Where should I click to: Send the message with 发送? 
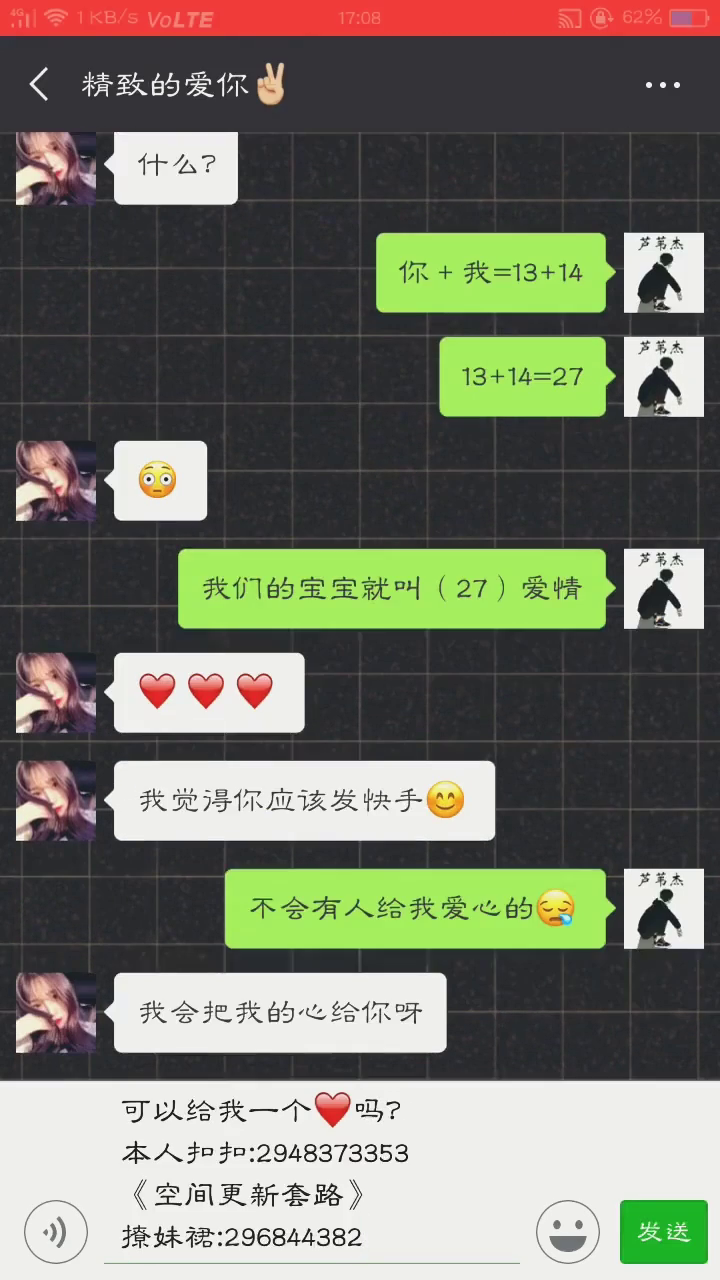click(x=664, y=1232)
